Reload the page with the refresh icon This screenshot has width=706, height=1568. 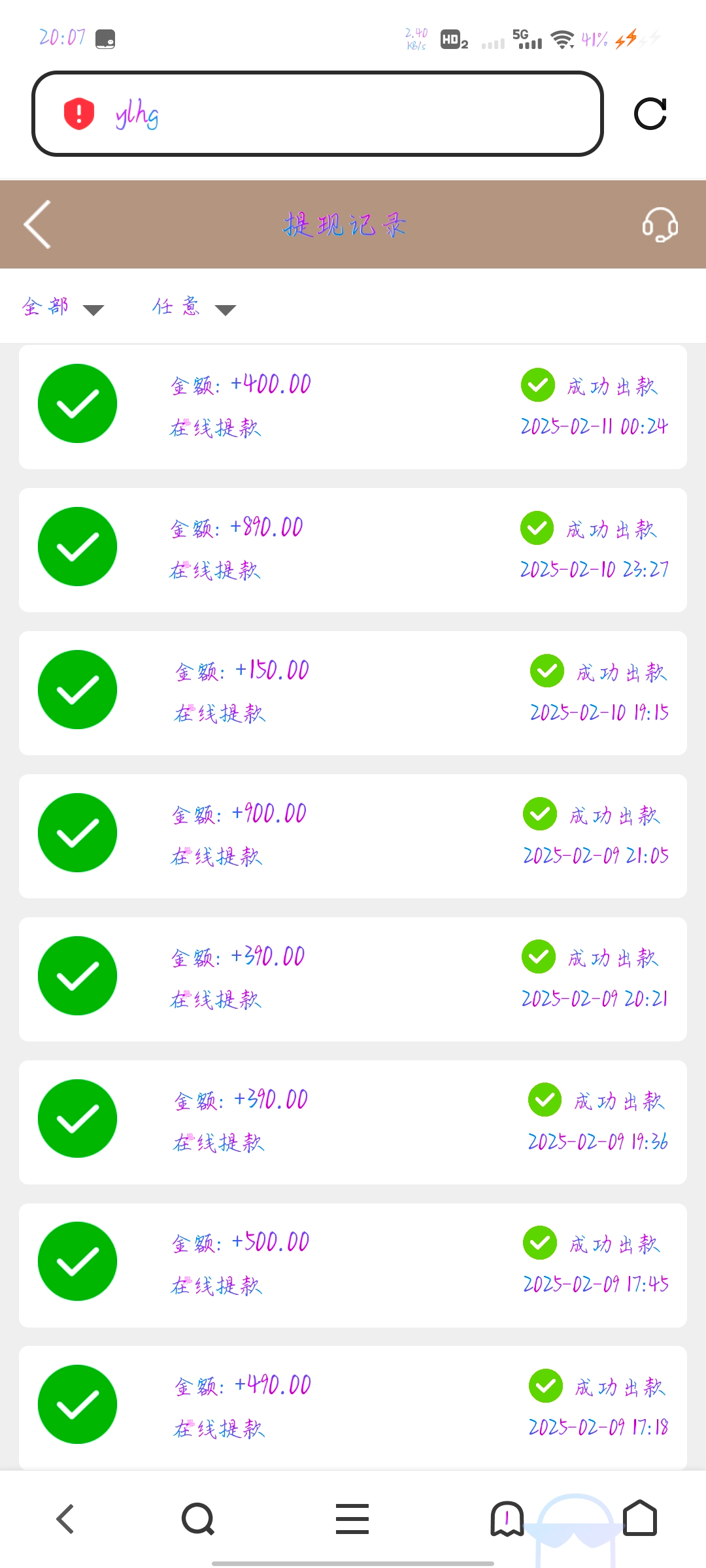(x=650, y=114)
